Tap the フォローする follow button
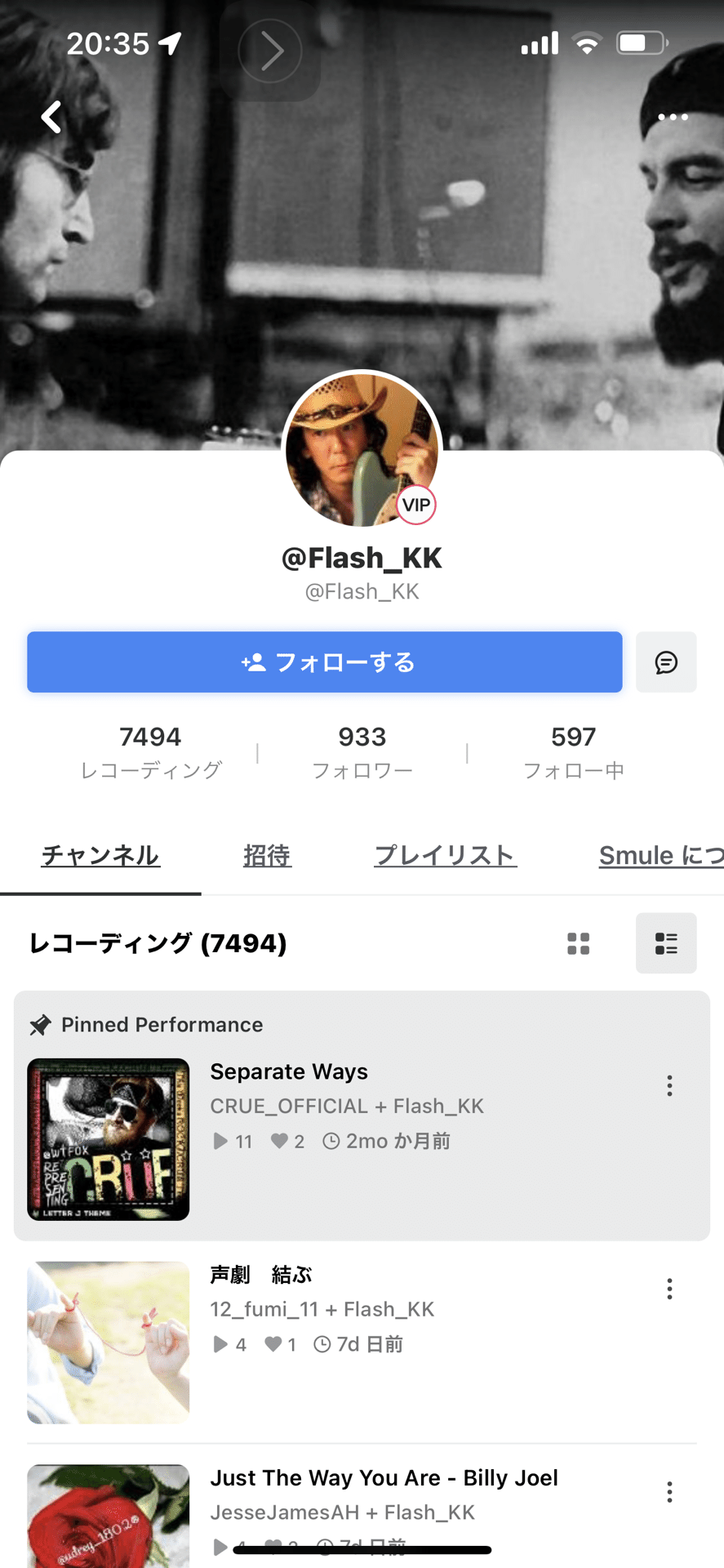 pyautogui.click(x=324, y=661)
